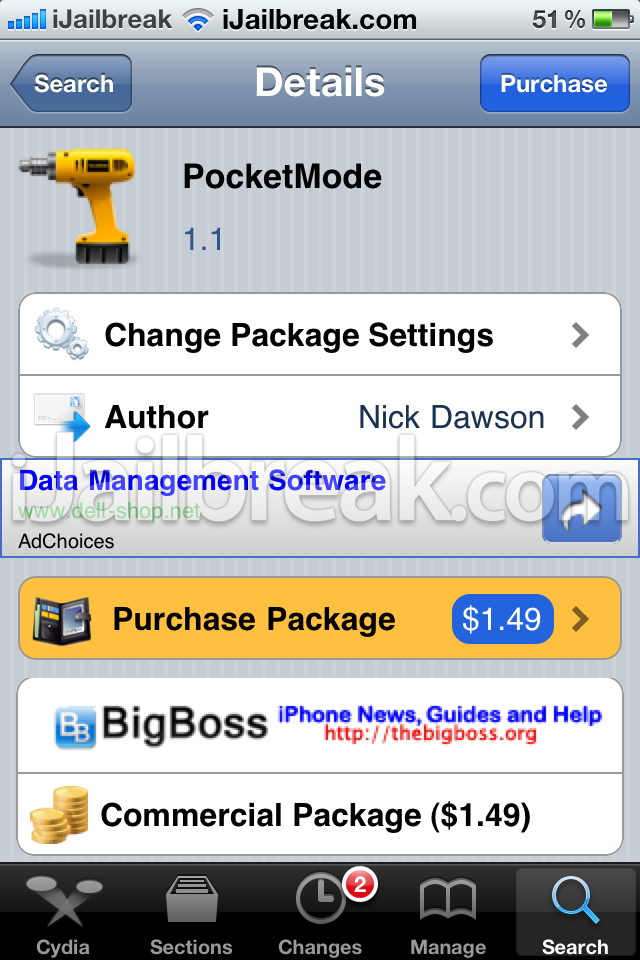The height and width of the screenshot is (960, 640).
Task: Open Change Package Settings
Action: click(320, 335)
